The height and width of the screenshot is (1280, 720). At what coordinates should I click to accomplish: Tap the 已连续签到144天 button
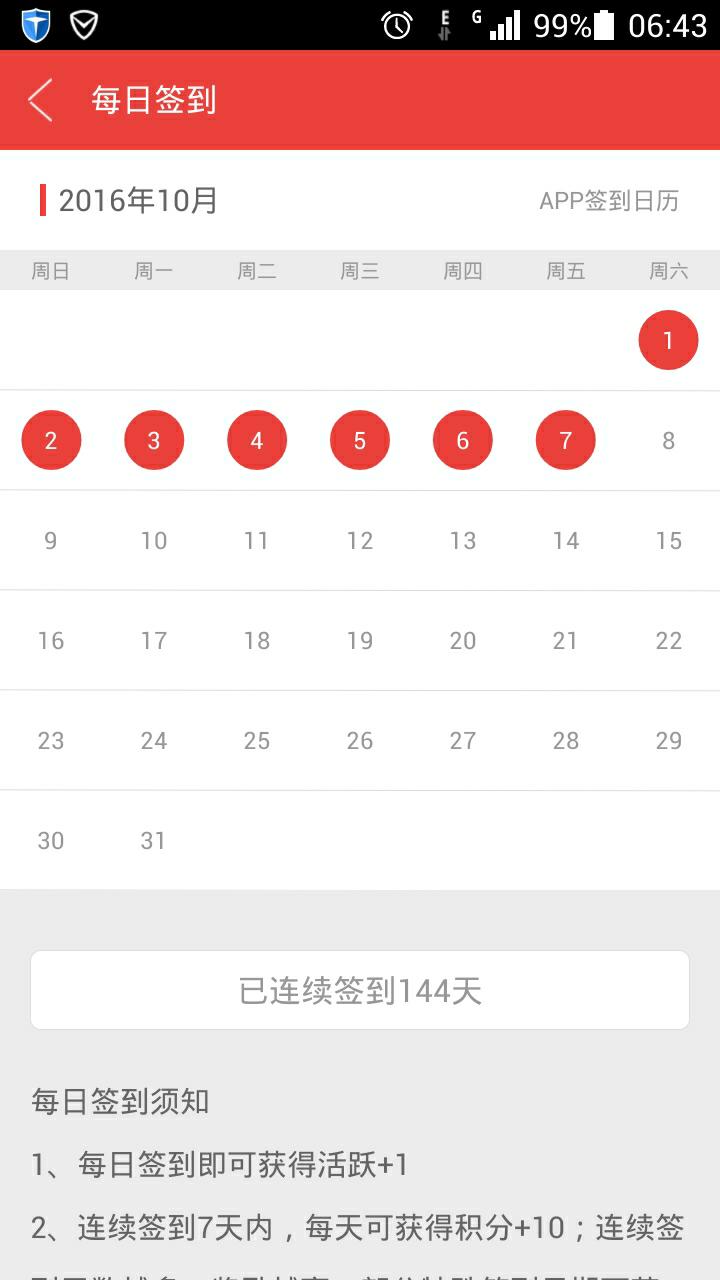click(x=360, y=990)
